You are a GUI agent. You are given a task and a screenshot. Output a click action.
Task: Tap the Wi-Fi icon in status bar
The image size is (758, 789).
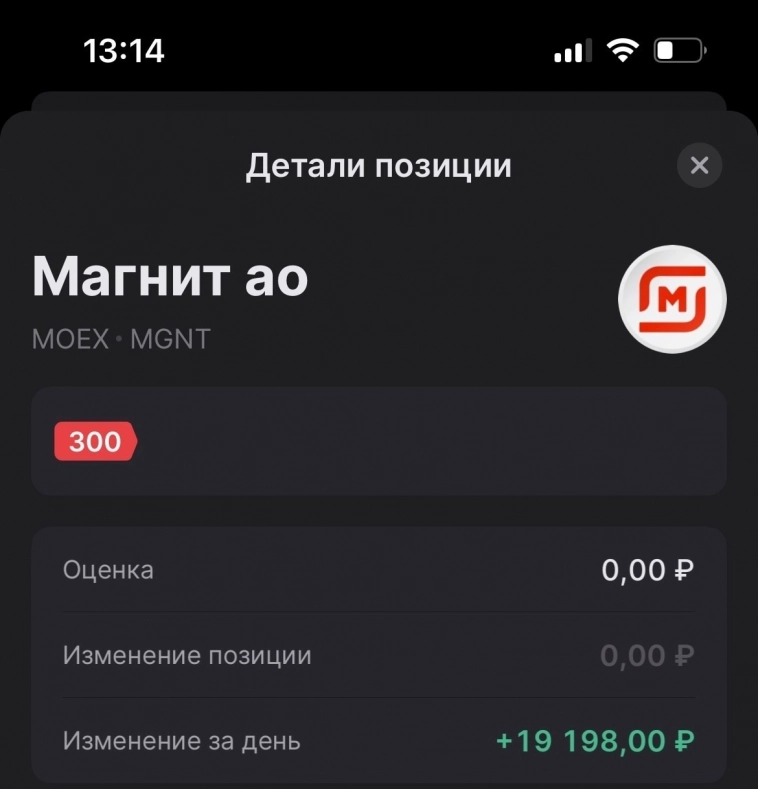click(624, 50)
